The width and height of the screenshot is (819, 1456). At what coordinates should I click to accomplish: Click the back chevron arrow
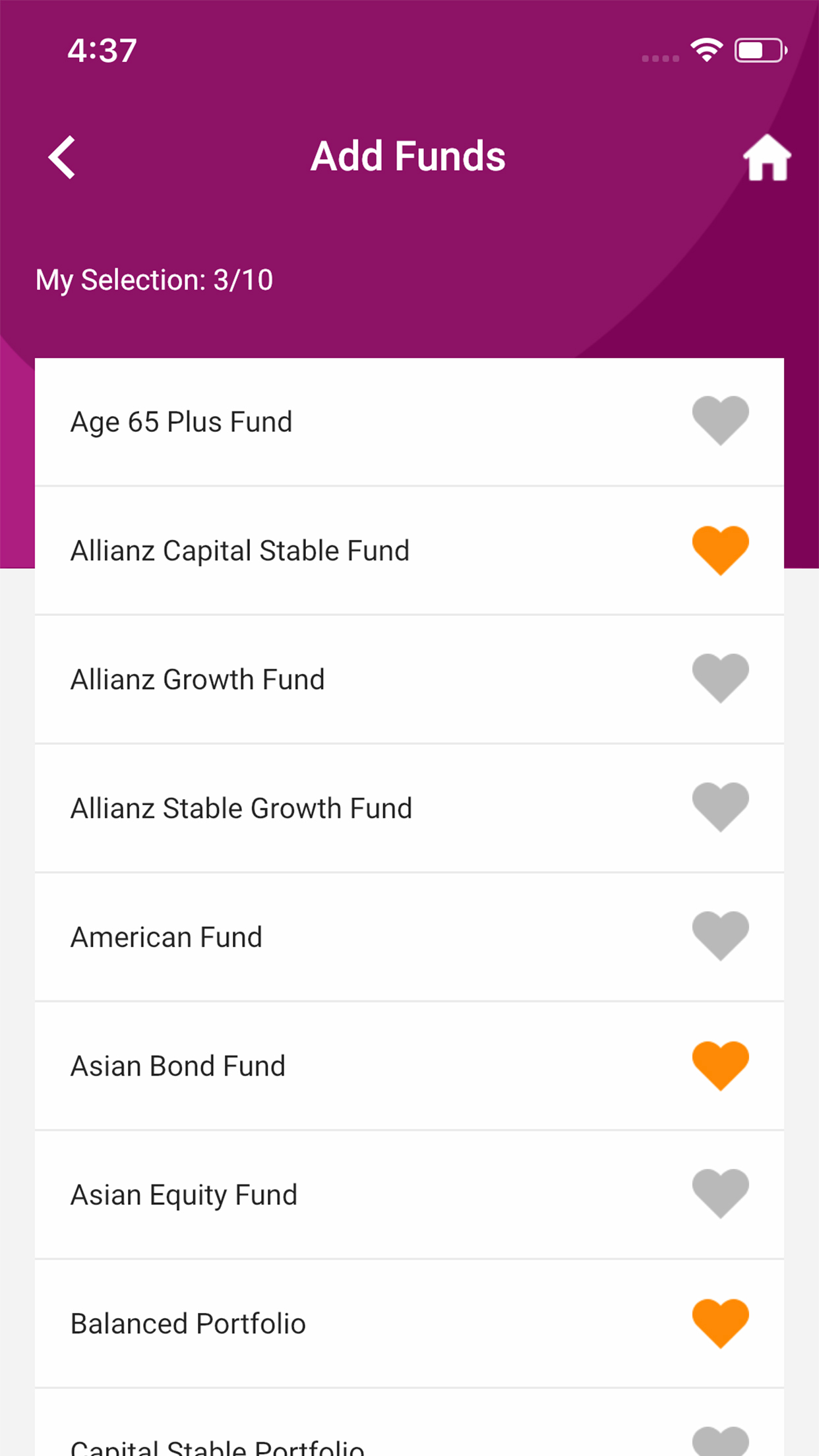[61, 157]
